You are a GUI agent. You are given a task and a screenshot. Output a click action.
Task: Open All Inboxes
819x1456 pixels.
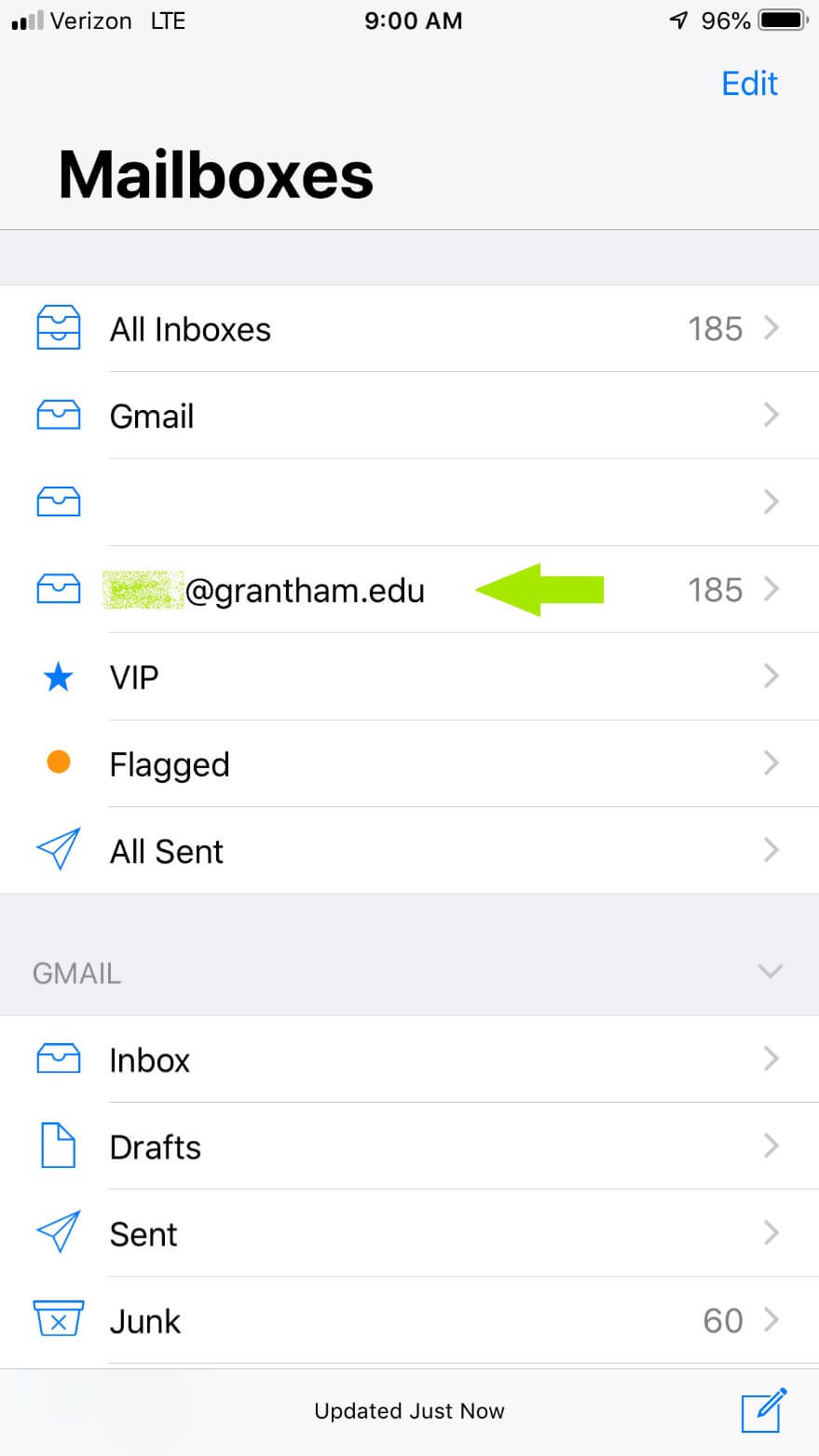pyautogui.click(x=409, y=329)
